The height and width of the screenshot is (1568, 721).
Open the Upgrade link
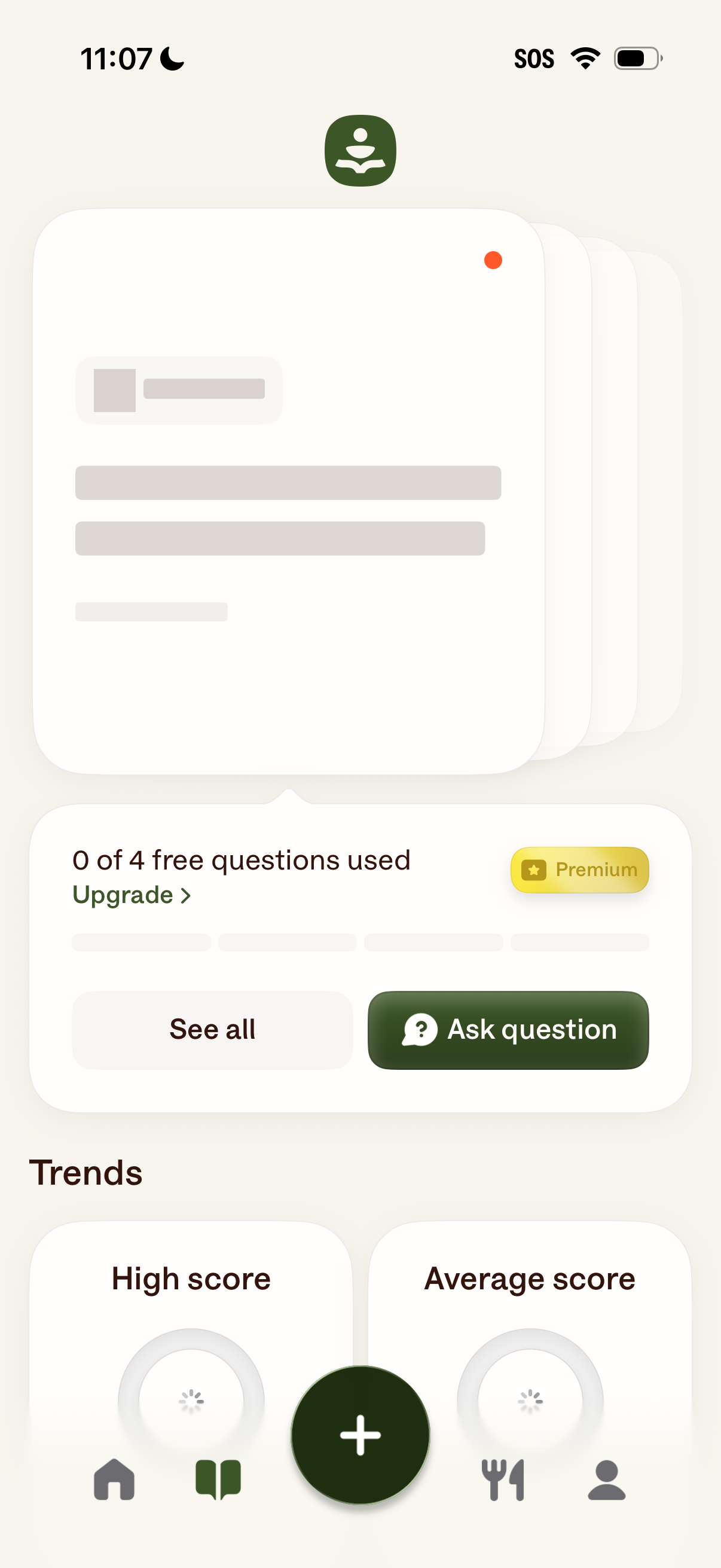coord(122,895)
